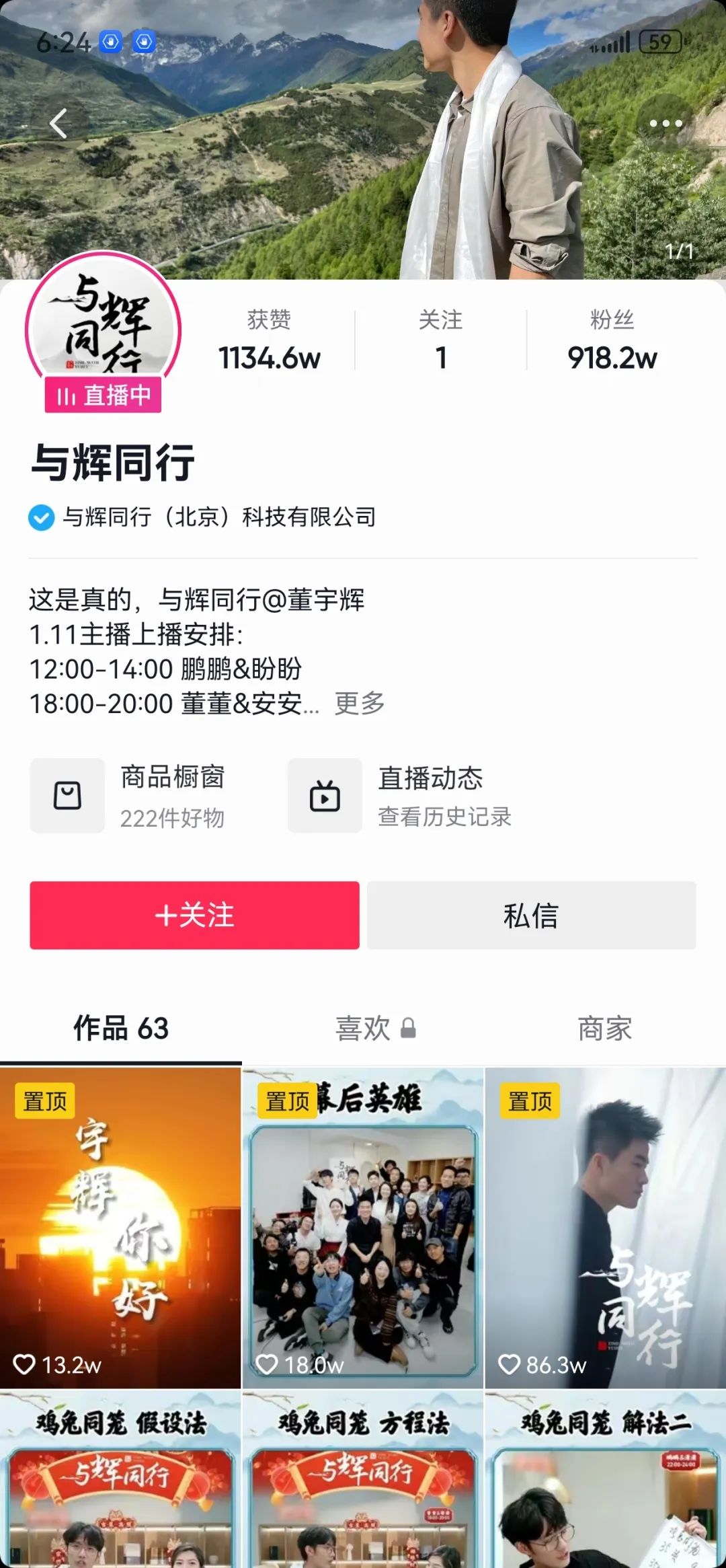Open the three-dot overflow menu
This screenshot has width=726, height=1568.
coord(665,124)
